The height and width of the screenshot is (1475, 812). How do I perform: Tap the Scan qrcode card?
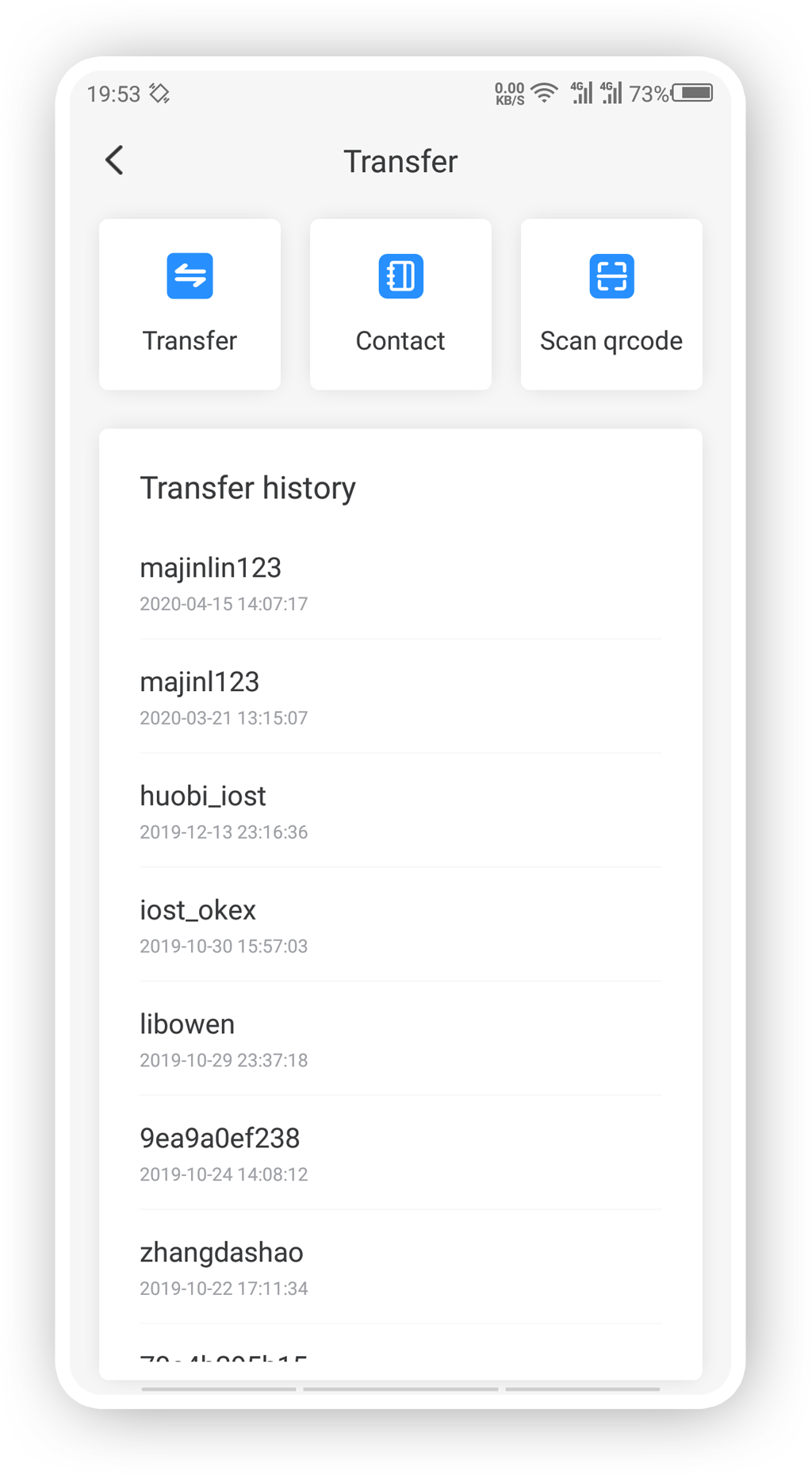click(611, 305)
